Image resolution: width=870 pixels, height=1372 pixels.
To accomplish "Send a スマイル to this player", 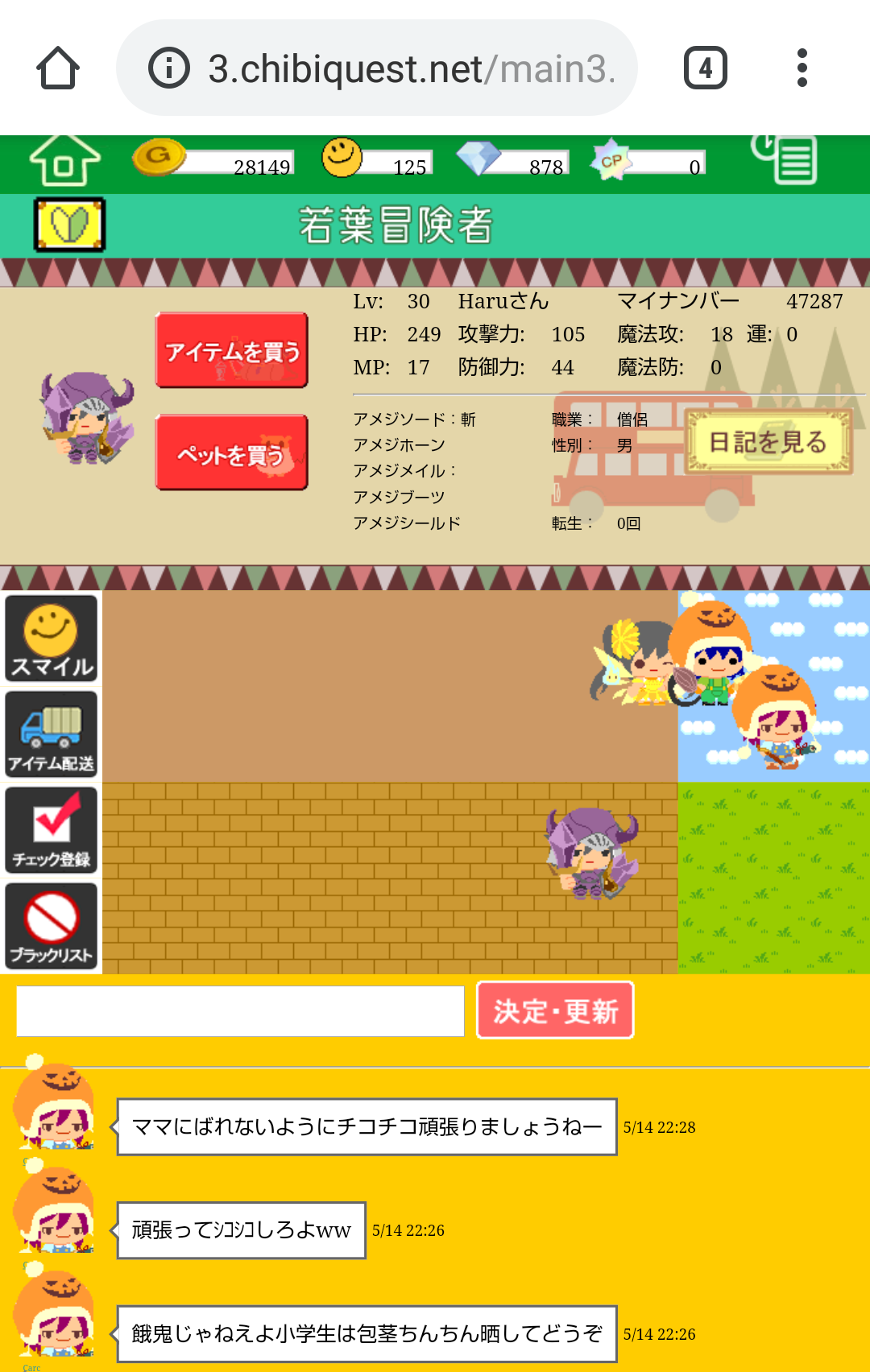I will pyautogui.click(x=52, y=639).
